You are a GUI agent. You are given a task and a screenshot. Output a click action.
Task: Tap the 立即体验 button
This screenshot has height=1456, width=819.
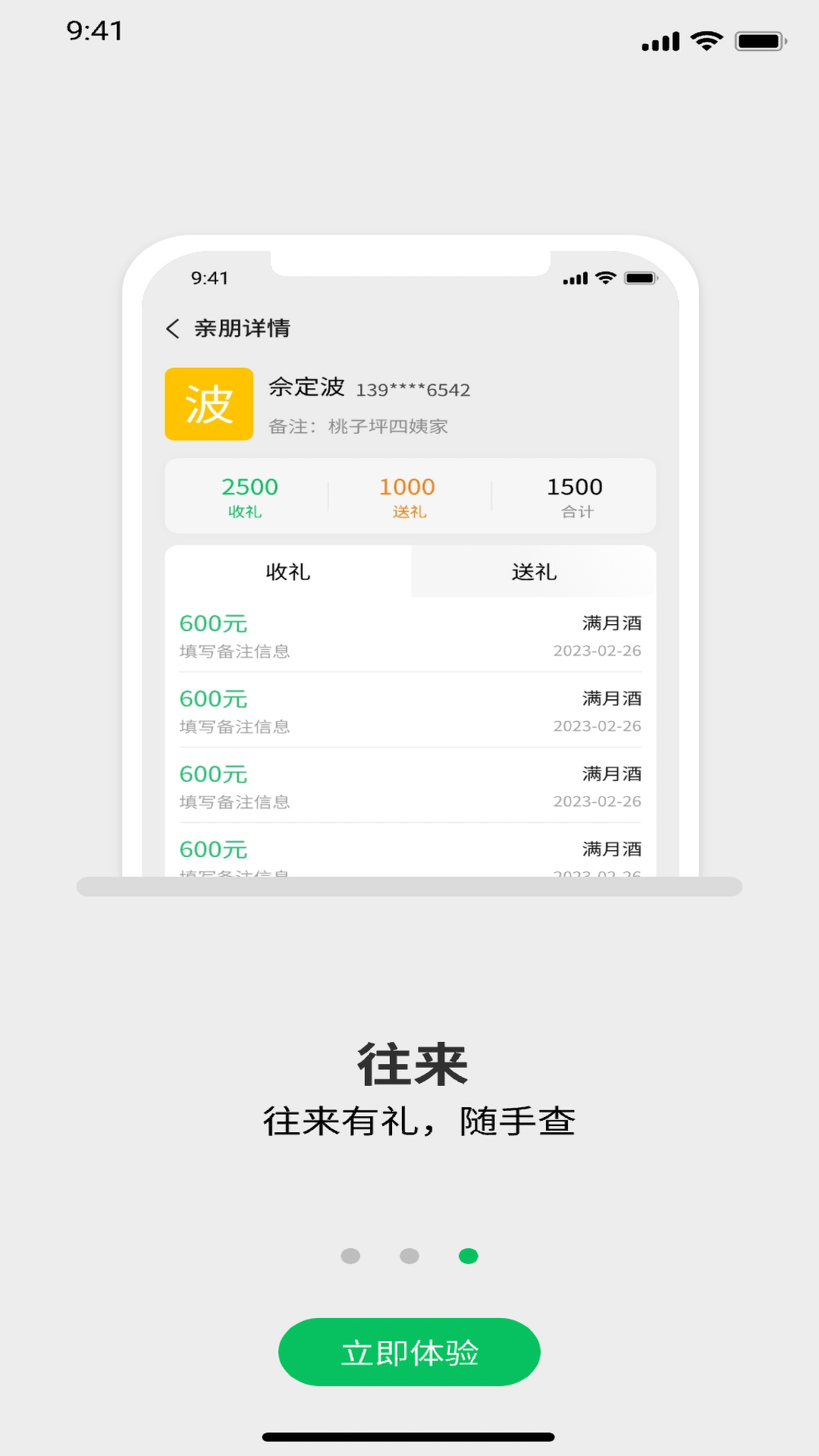point(409,1353)
